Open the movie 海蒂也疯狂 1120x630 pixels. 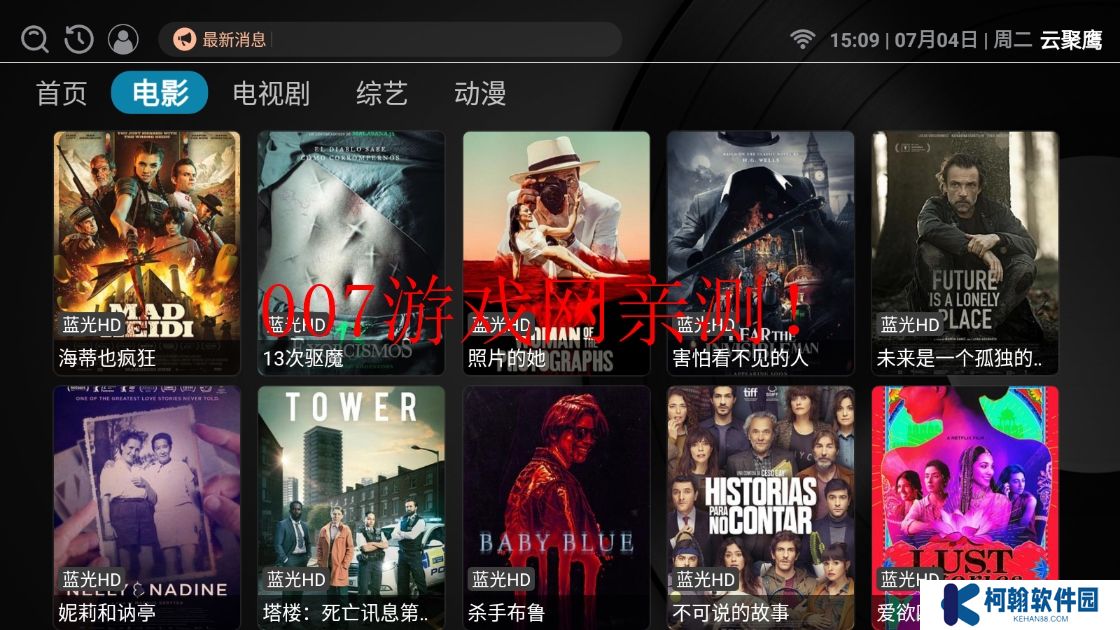147,252
